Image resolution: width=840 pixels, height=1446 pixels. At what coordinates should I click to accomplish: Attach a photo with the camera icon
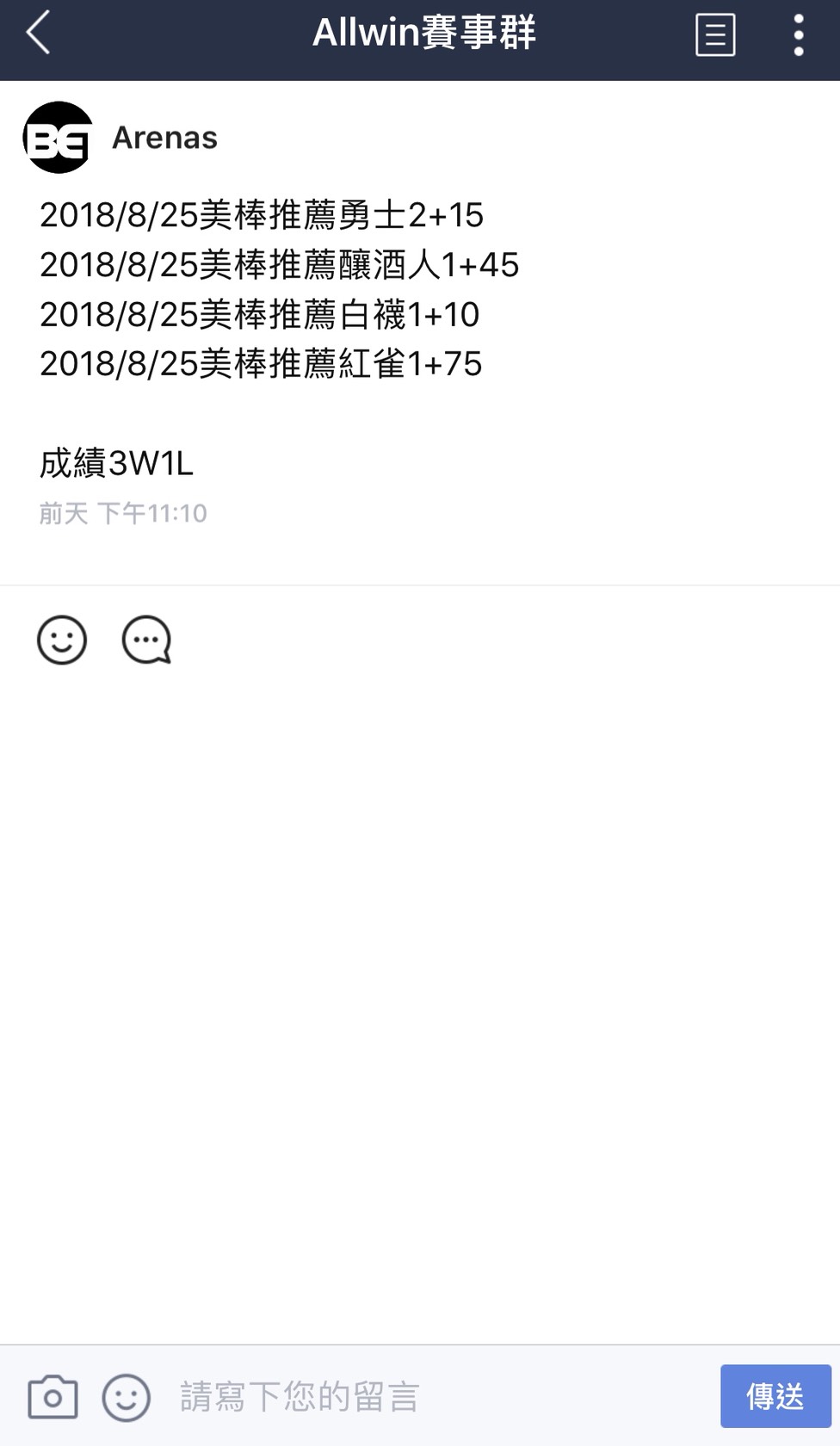(x=52, y=1396)
